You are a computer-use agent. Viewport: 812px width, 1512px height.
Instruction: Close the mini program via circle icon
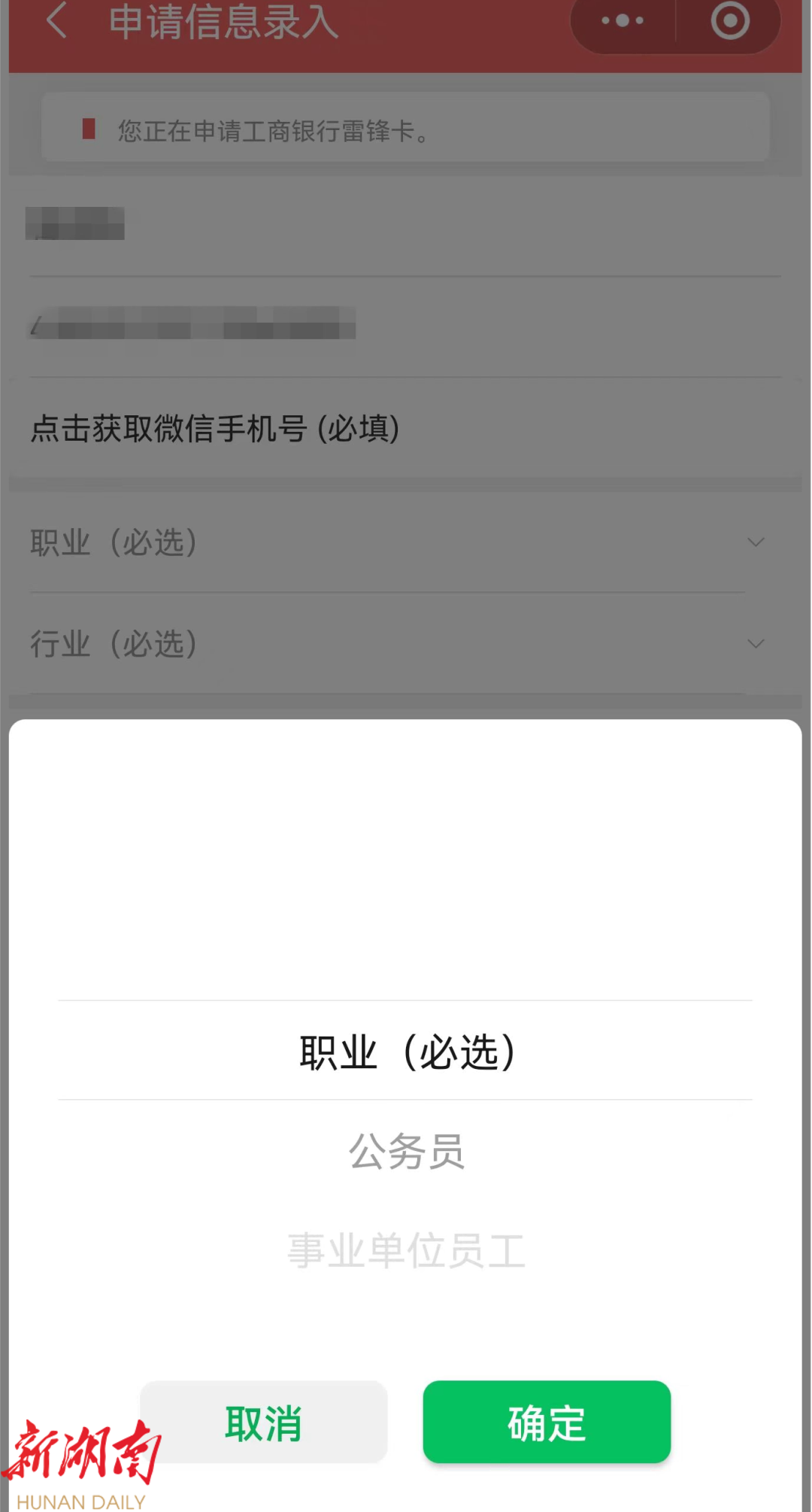[730, 21]
